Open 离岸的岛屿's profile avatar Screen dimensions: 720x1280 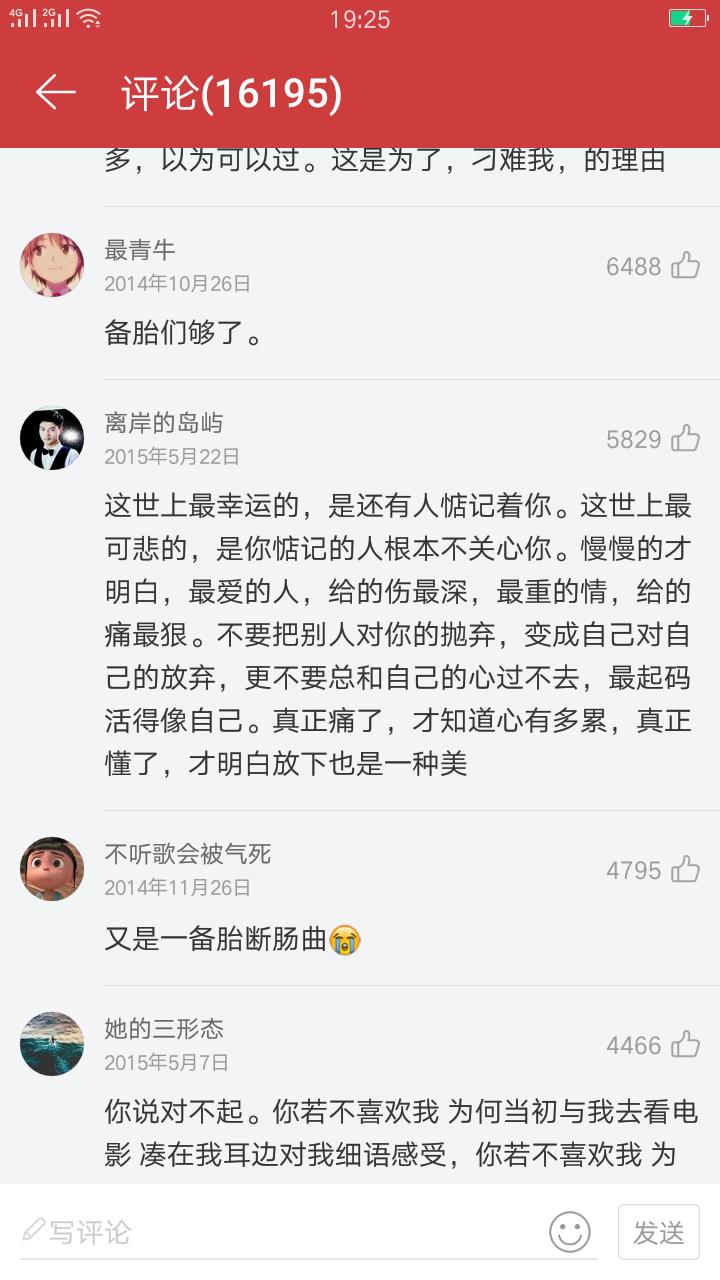[51, 438]
